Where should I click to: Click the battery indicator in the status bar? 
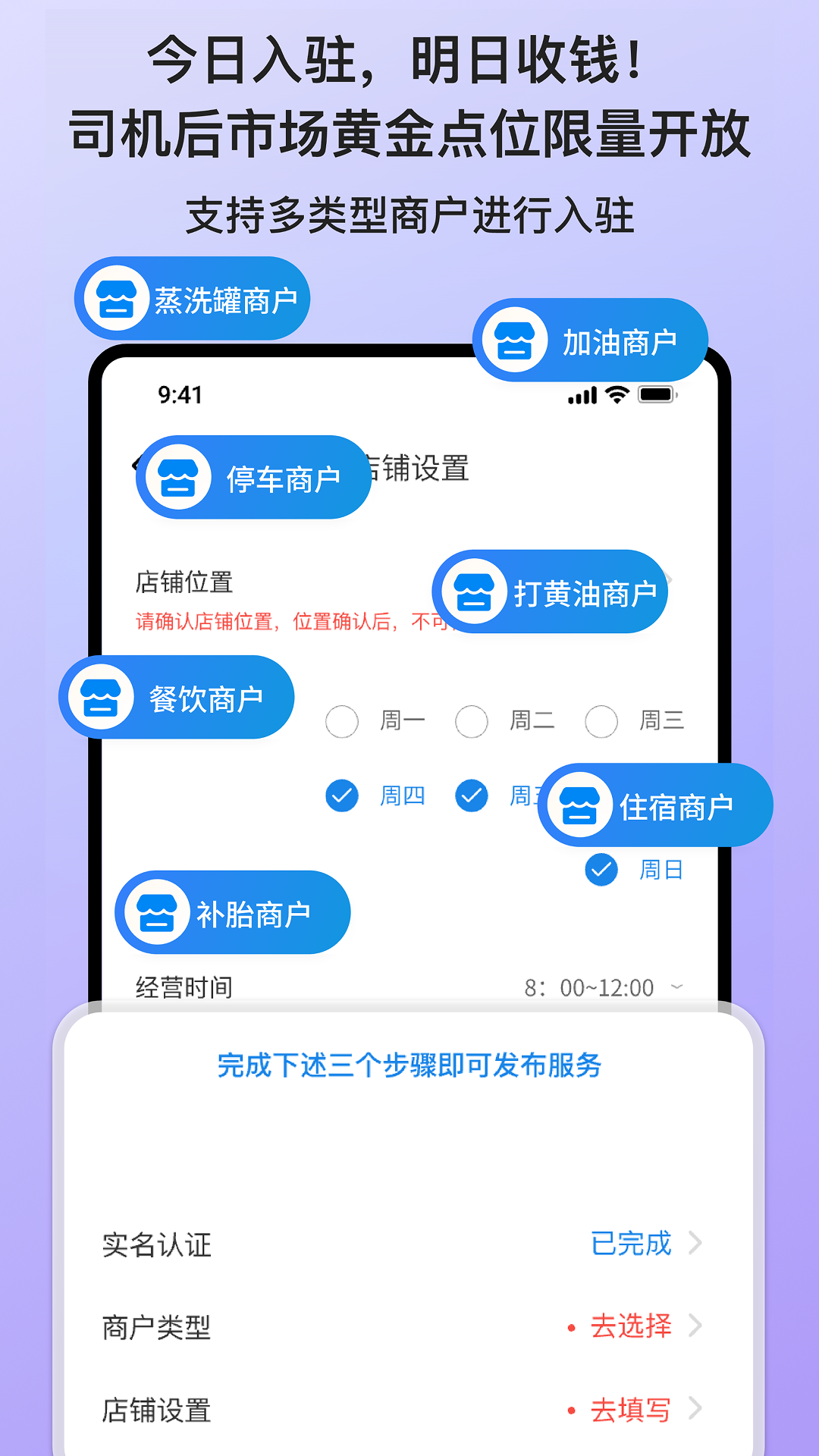[657, 394]
